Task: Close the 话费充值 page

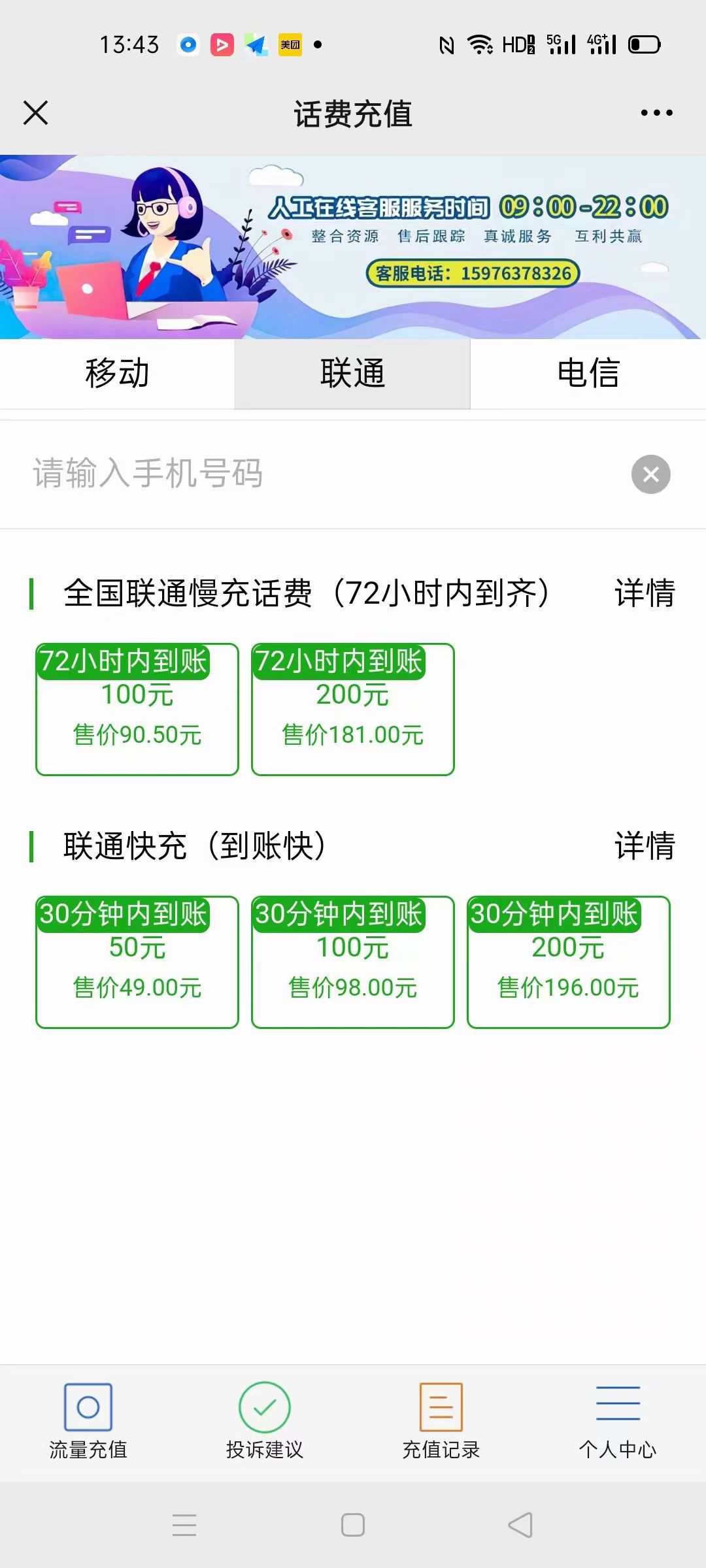Action: (36, 112)
